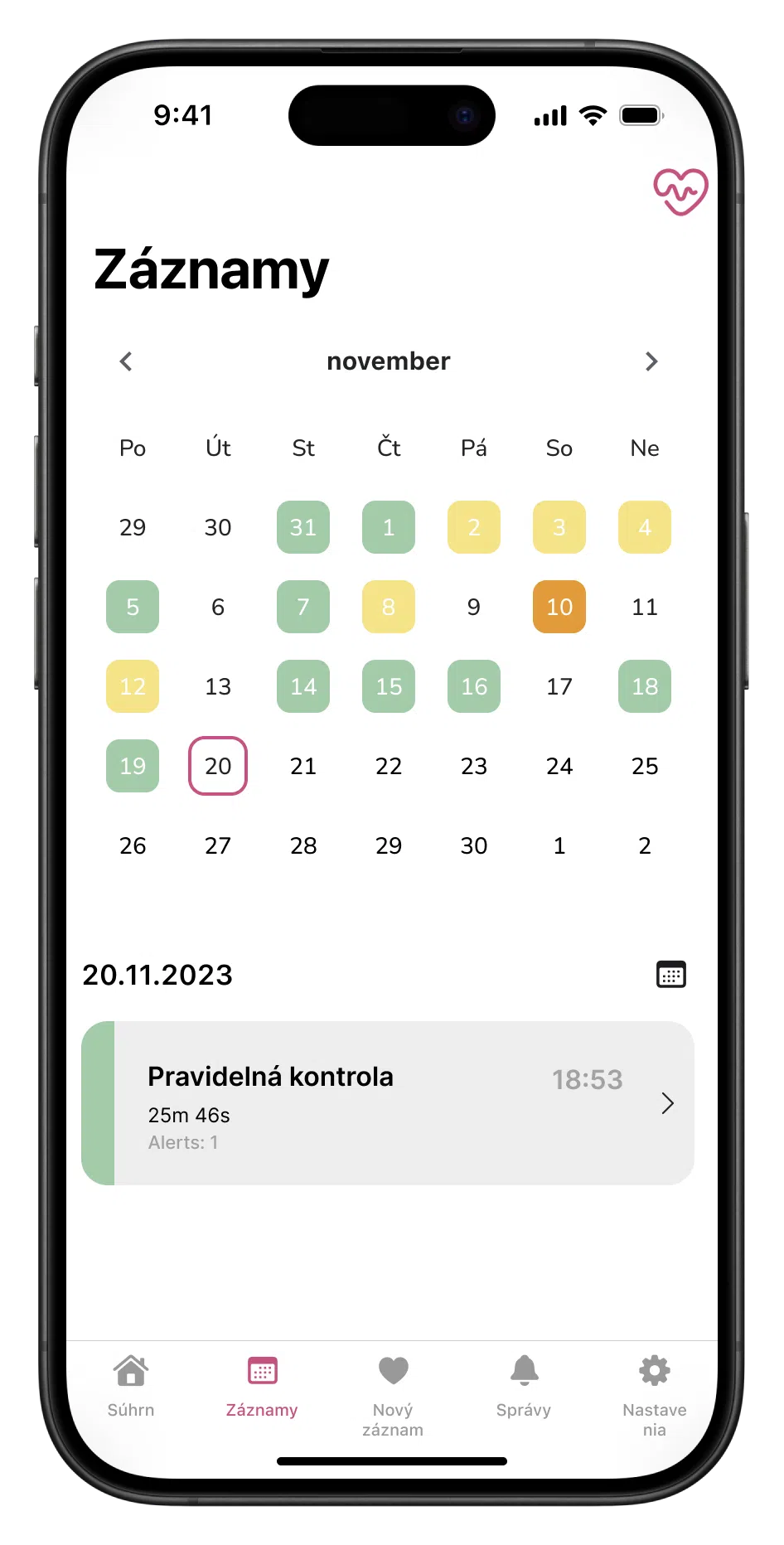Select October 31 in the calendar

pos(303,527)
